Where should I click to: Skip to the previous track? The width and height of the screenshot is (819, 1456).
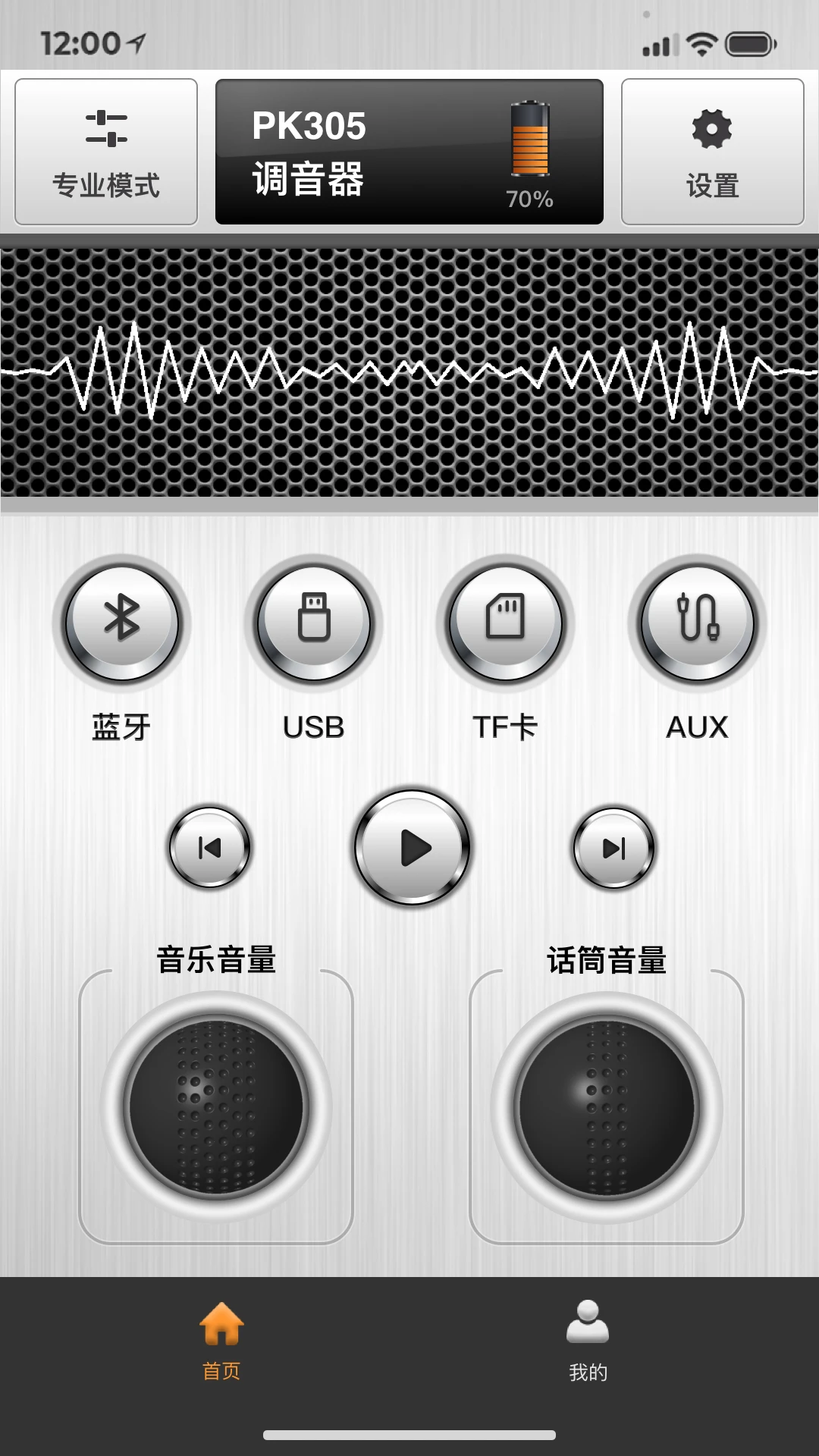coord(209,847)
